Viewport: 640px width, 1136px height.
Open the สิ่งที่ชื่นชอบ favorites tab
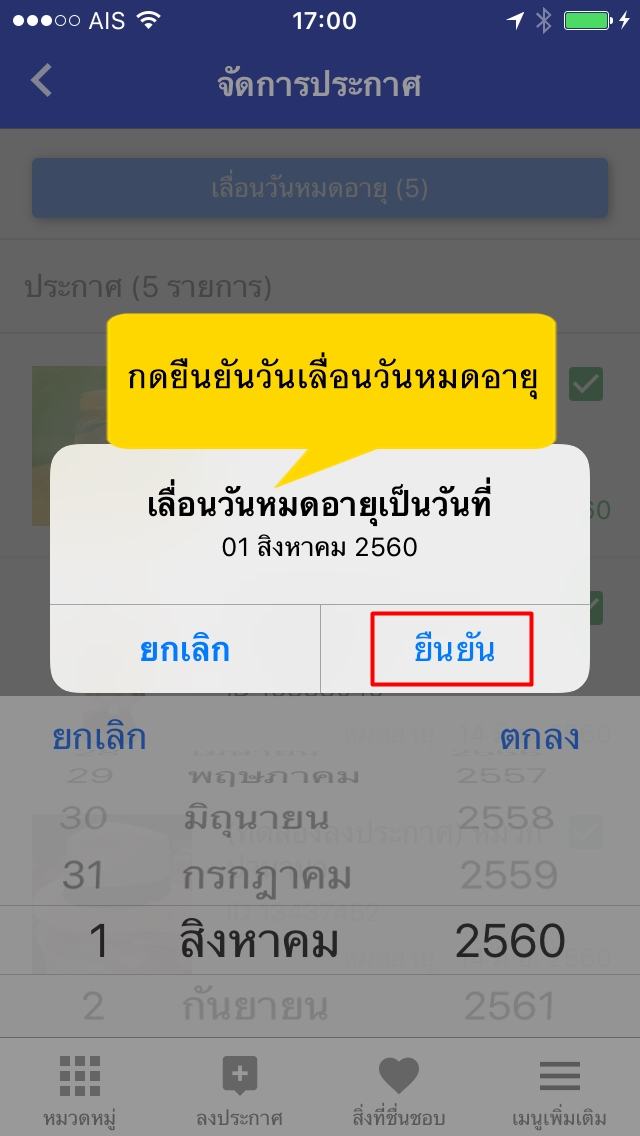click(x=398, y=1090)
